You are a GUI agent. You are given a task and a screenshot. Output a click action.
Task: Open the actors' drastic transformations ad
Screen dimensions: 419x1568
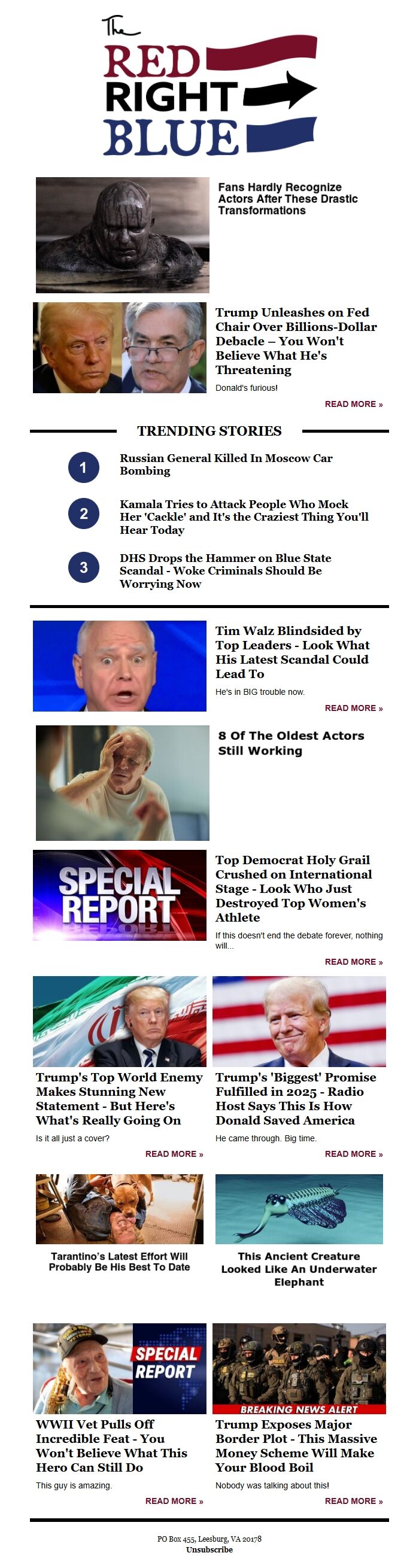click(287, 199)
